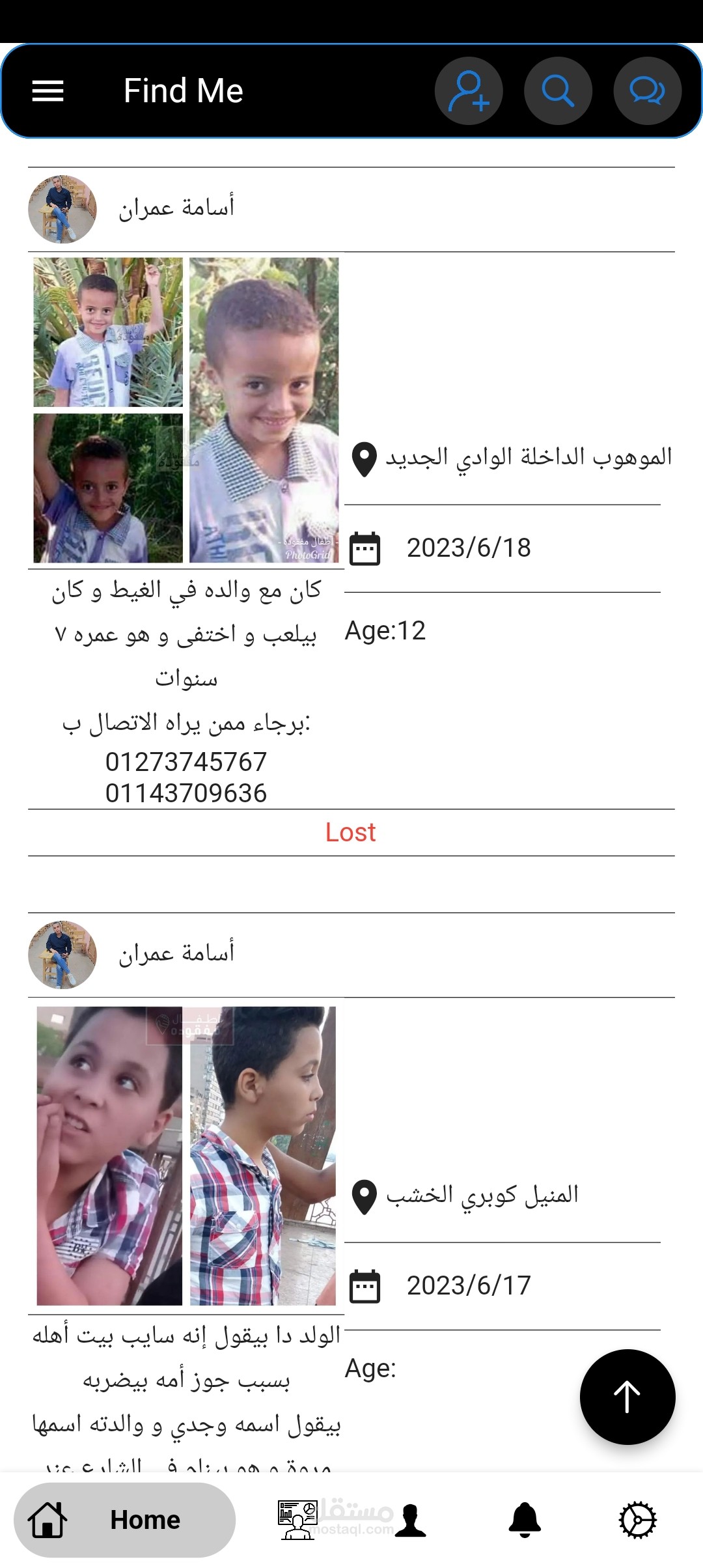
Task: Open the chat messages icon
Action: click(647, 91)
